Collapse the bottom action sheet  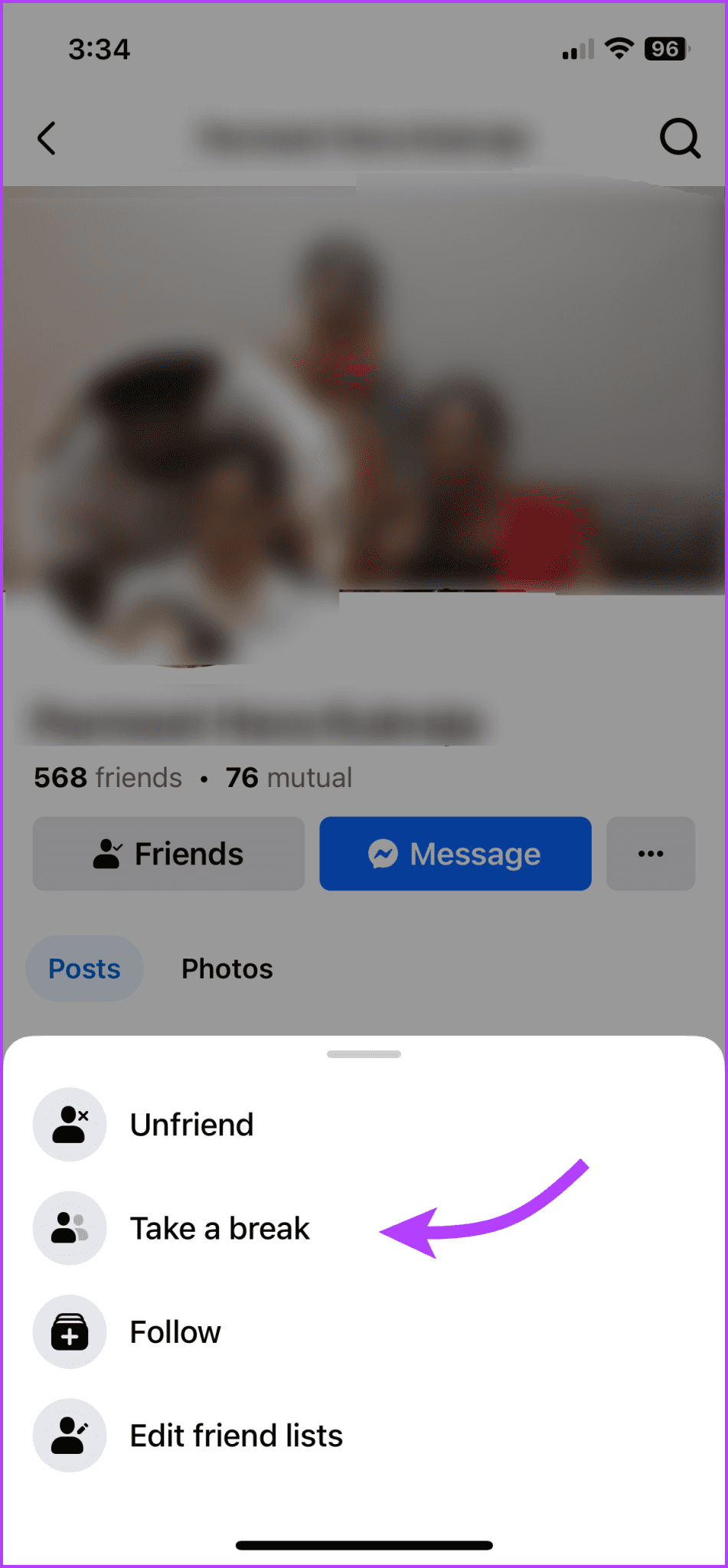(364, 1054)
